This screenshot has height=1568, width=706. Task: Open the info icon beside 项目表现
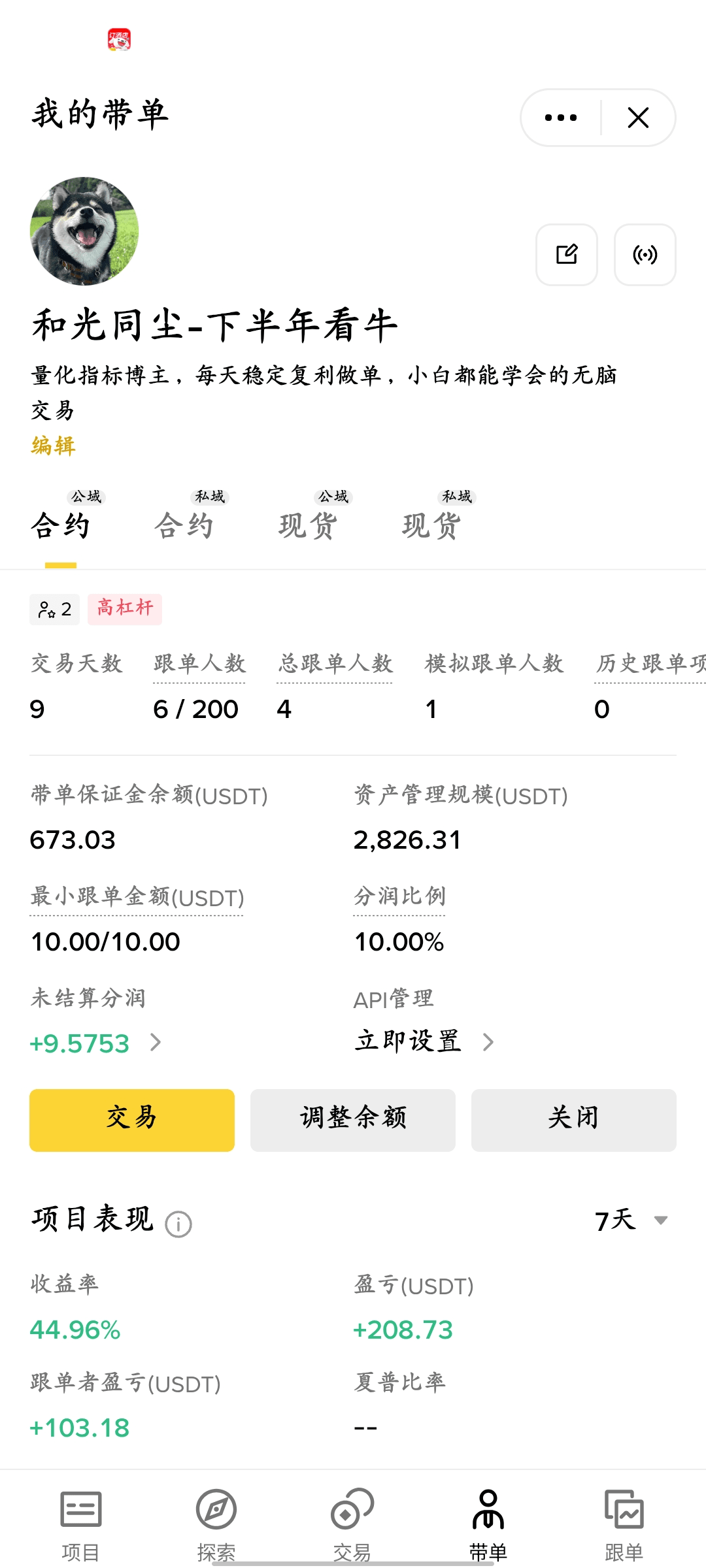[178, 1224]
